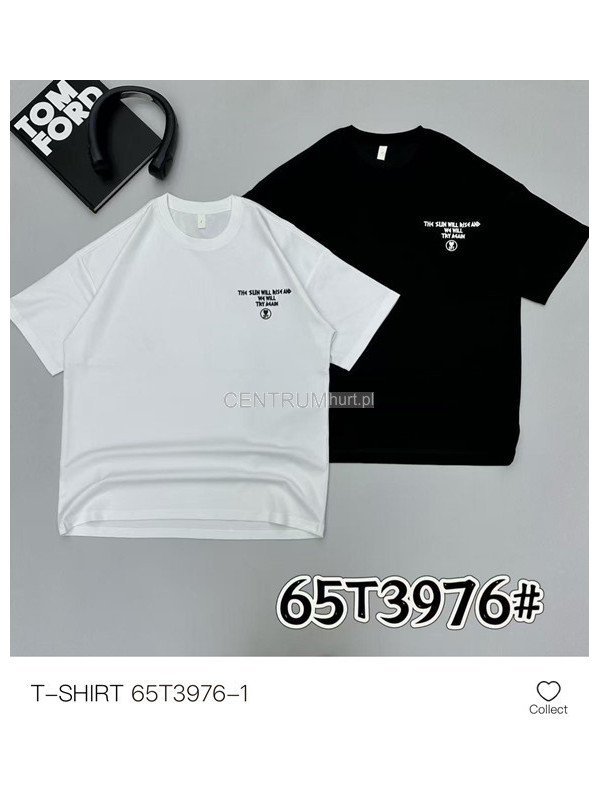Open the T-SHIRT 65T3976-1 product photo
Image resolution: width=600 pixels, height=800 pixels.
pyautogui.click(x=300, y=368)
